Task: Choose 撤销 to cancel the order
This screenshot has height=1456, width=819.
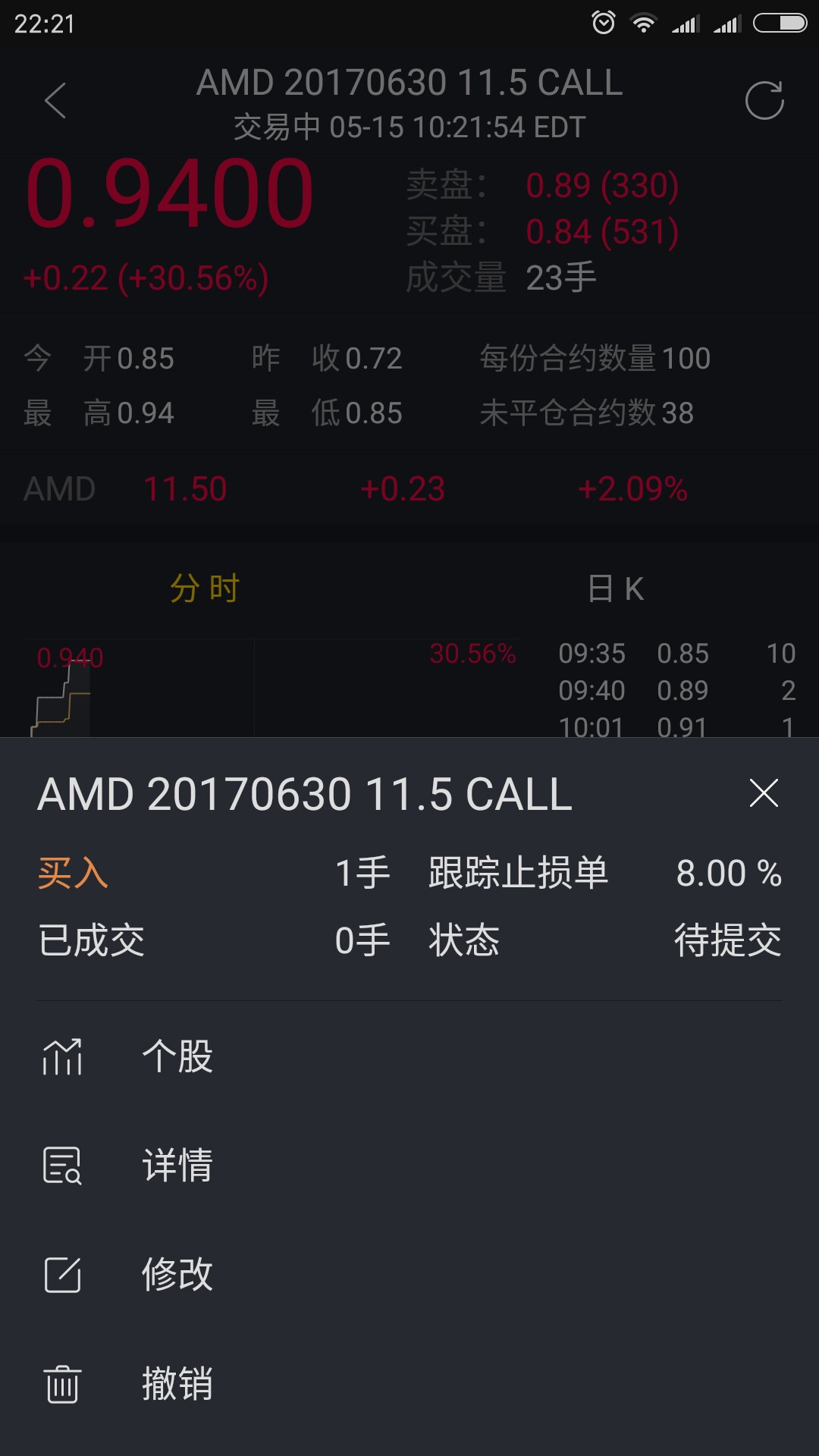Action: [409, 1384]
